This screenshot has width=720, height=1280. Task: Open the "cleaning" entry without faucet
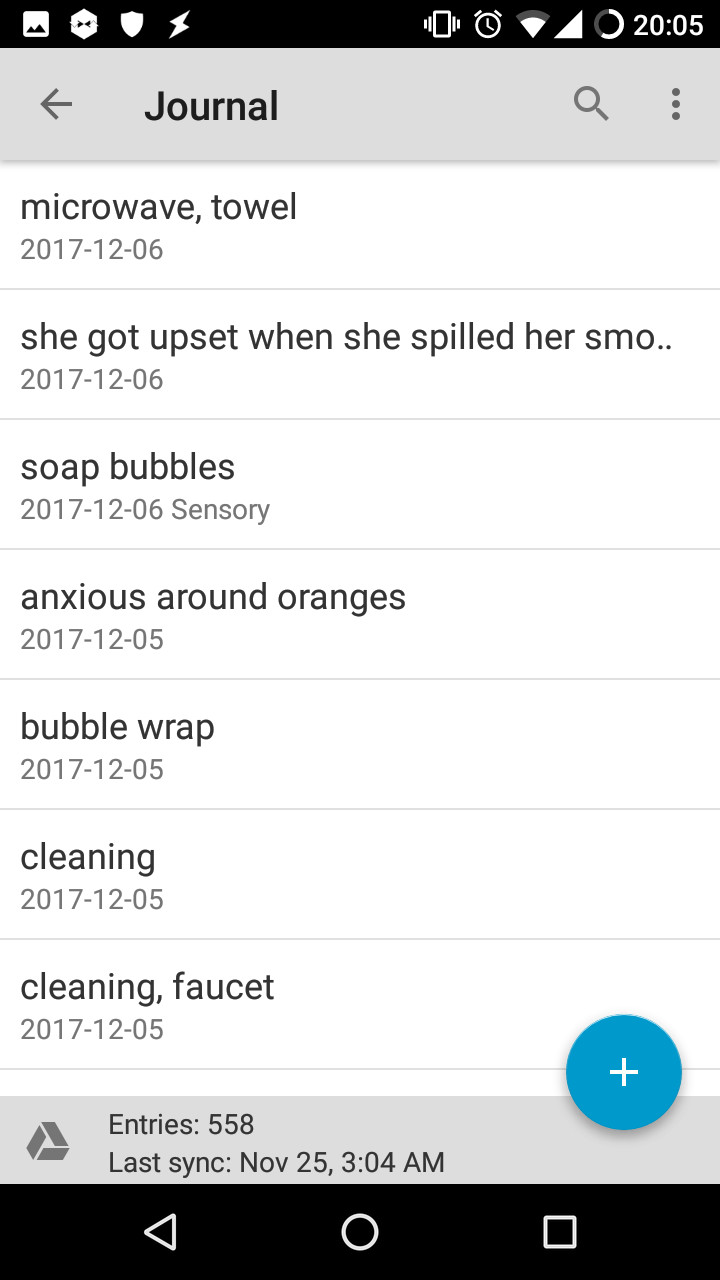(x=360, y=875)
